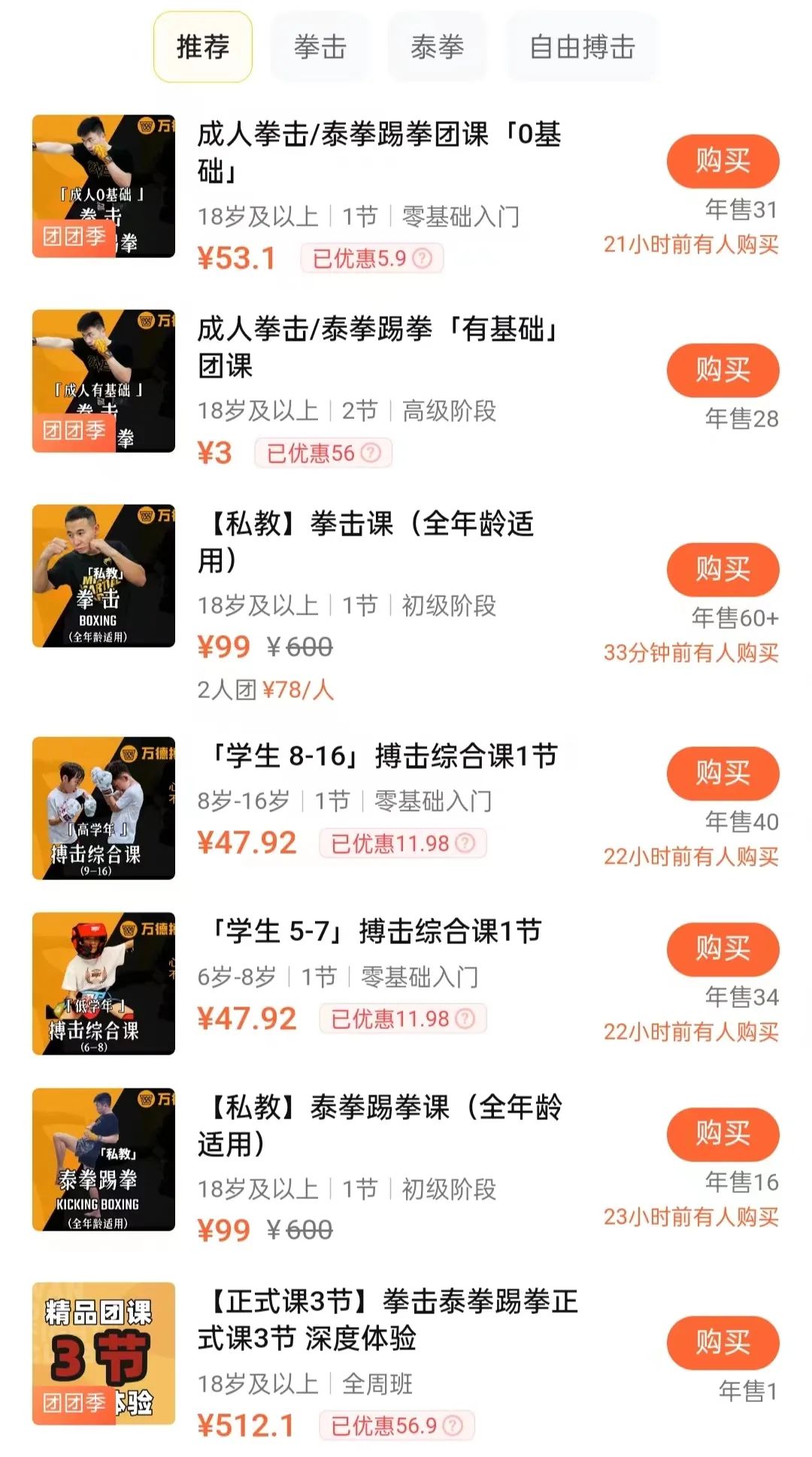The width and height of the screenshot is (812, 1457).
Task: Buy the 【私教】拳击课
Action: (723, 569)
